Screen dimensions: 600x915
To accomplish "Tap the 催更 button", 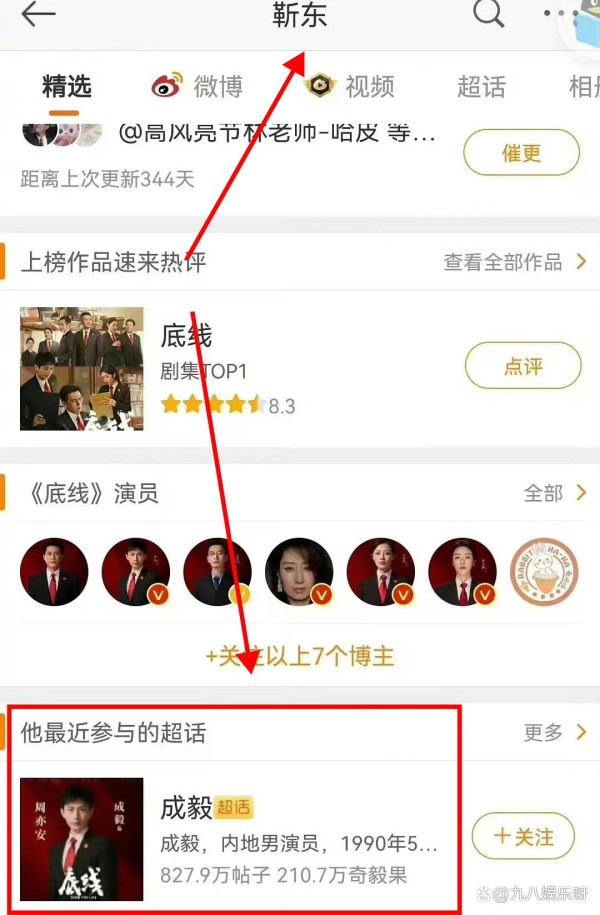I will coord(521,153).
